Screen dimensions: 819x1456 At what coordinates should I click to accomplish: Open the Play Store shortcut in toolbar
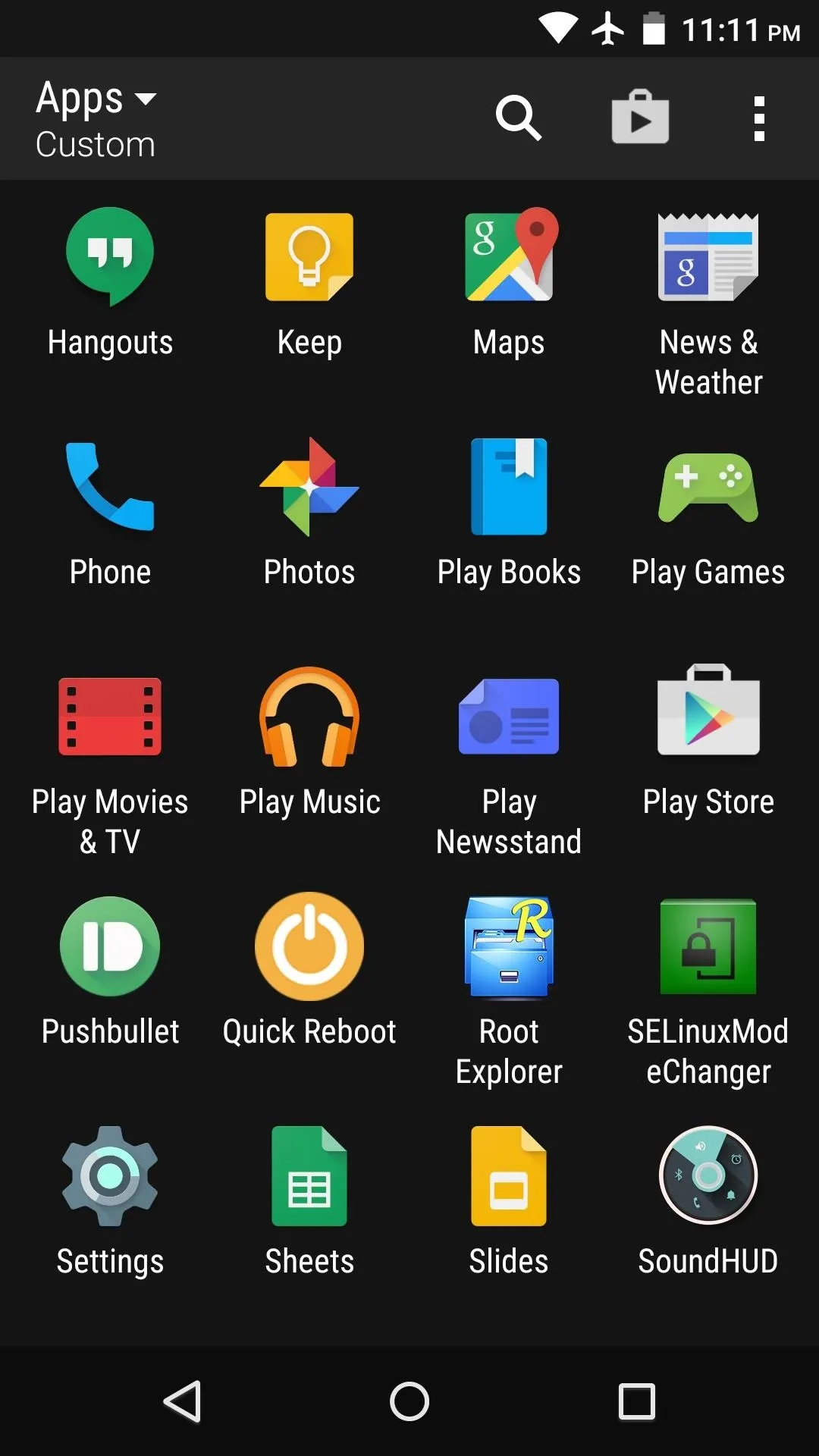pyautogui.click(x=640, y=117)
